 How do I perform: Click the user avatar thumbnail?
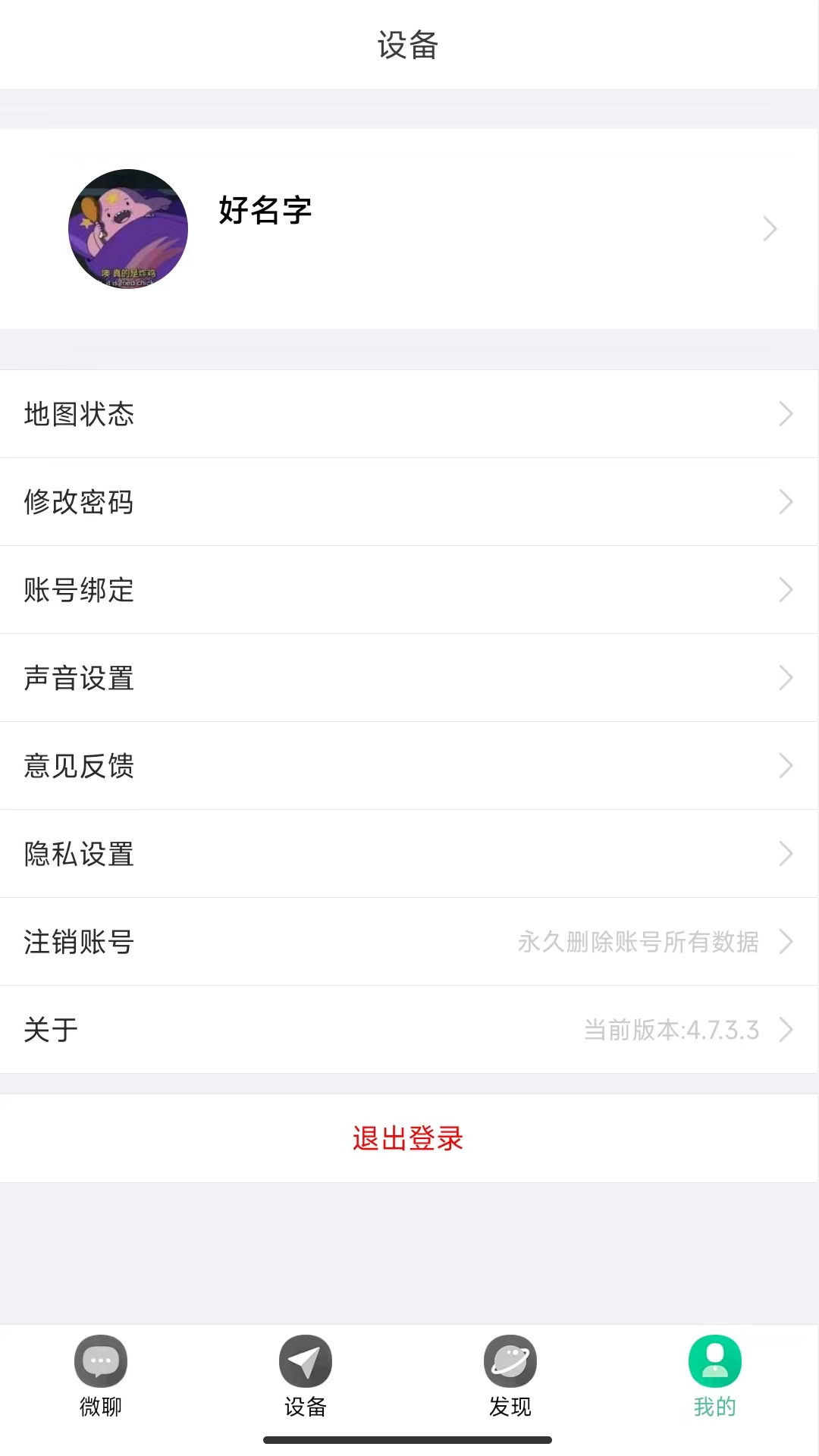(129, 229)
